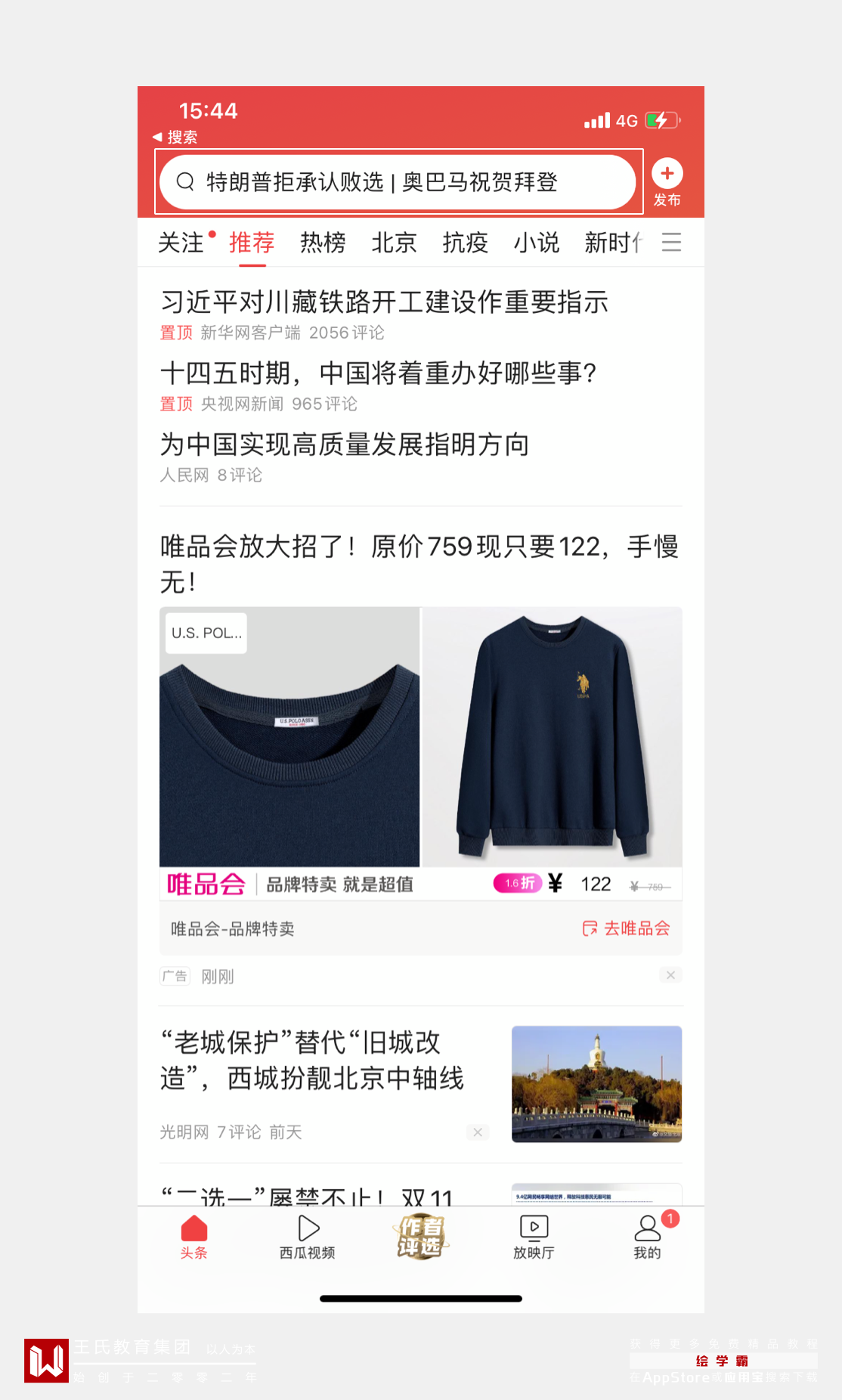
Task: Switch to the 关注 tab
Action: (181, 243)
